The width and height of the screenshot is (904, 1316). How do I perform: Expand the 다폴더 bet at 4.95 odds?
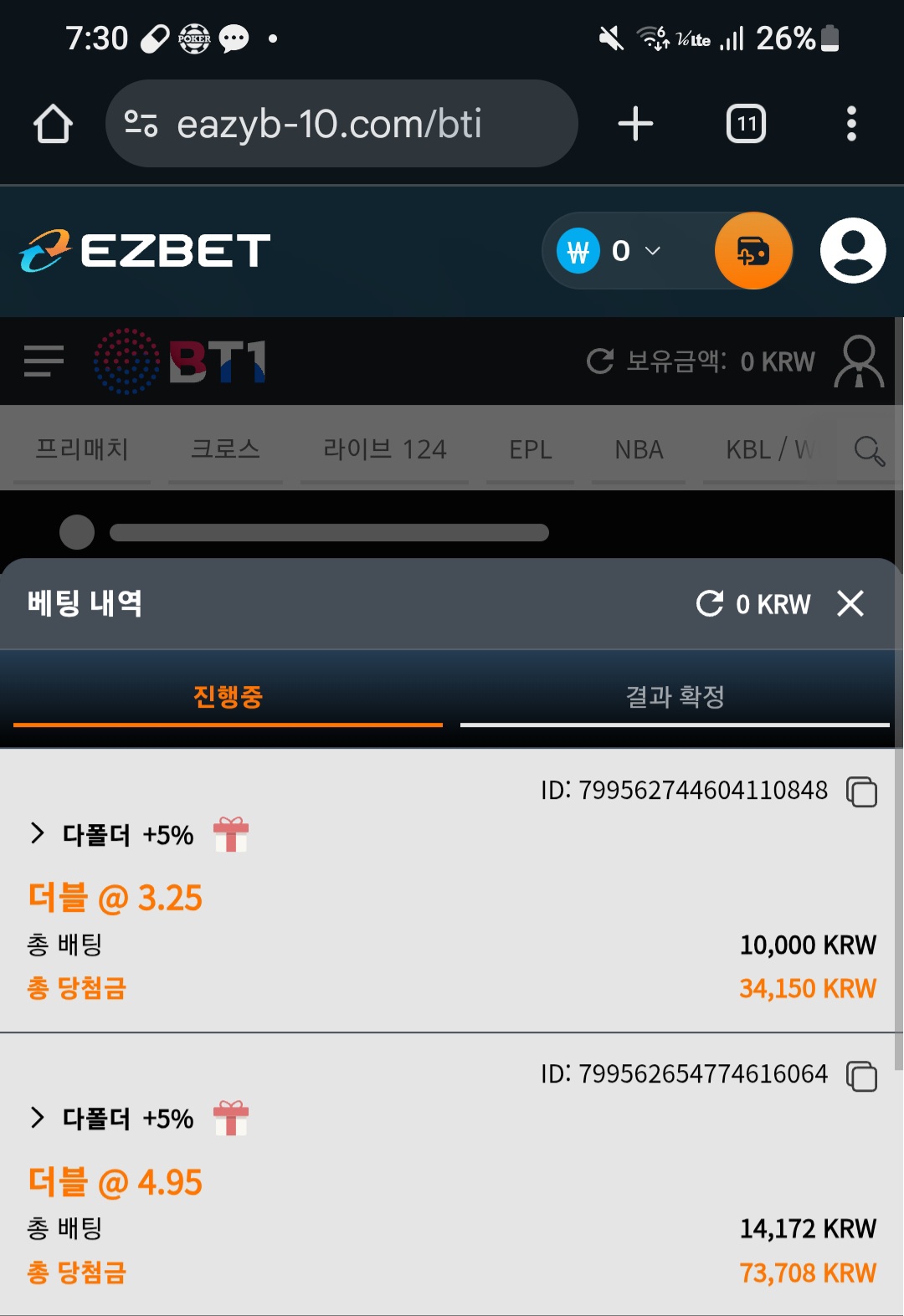pos(38,1118)
